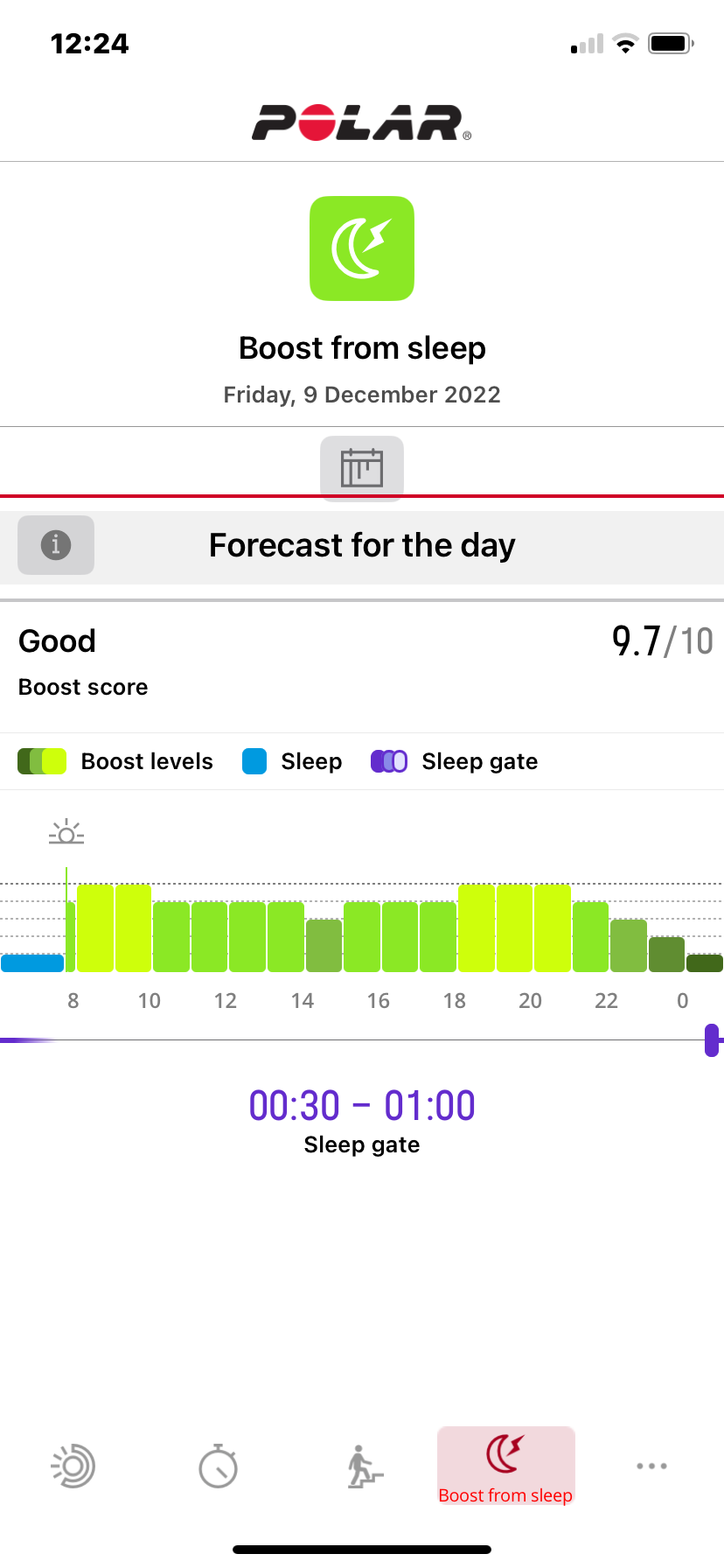This screenshot has height=1568, width=724.
Task: Go to the stair-climbing figure tab
Action: 364,1466
